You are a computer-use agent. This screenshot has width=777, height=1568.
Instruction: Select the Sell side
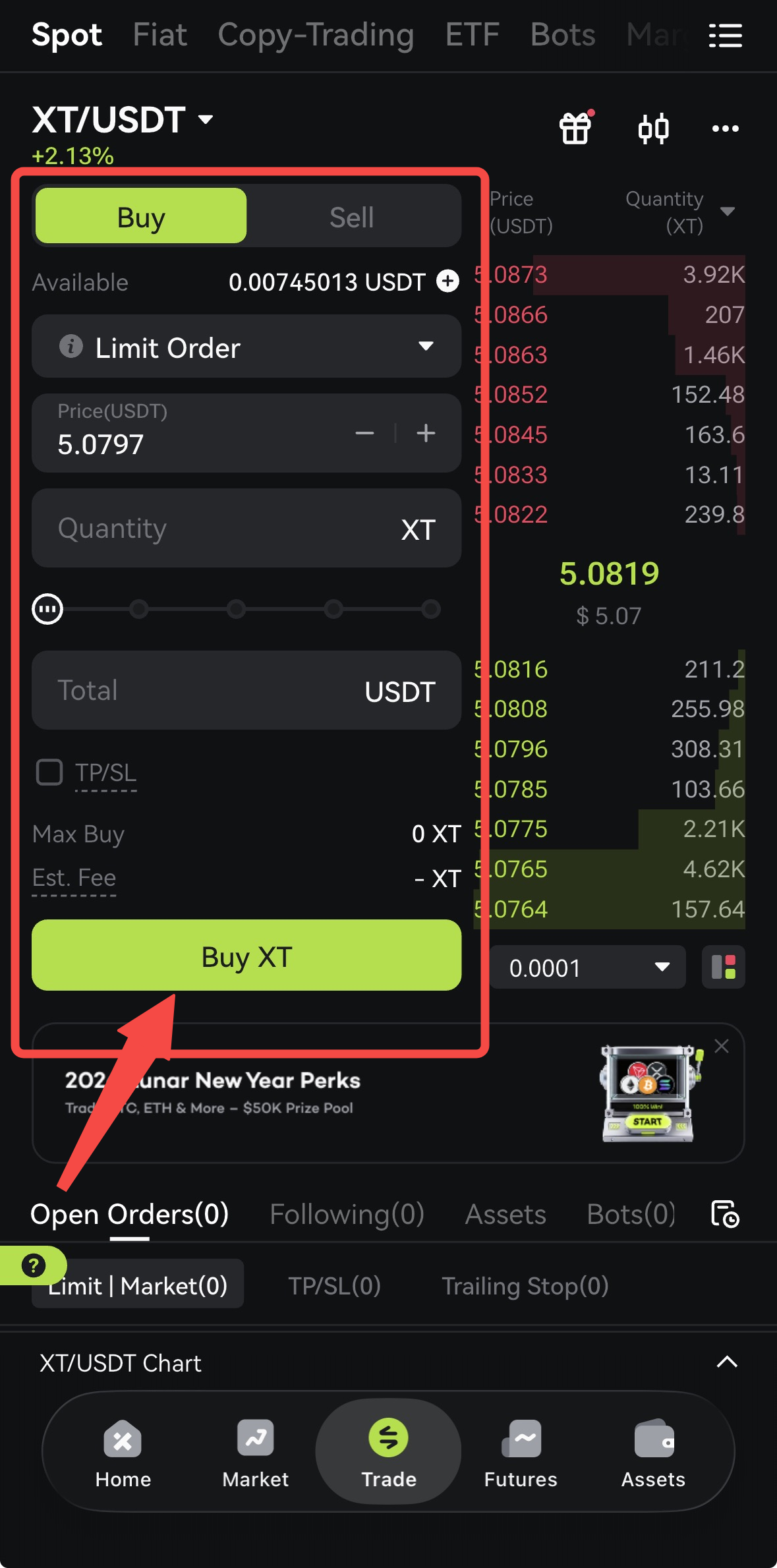pos(352,218)
